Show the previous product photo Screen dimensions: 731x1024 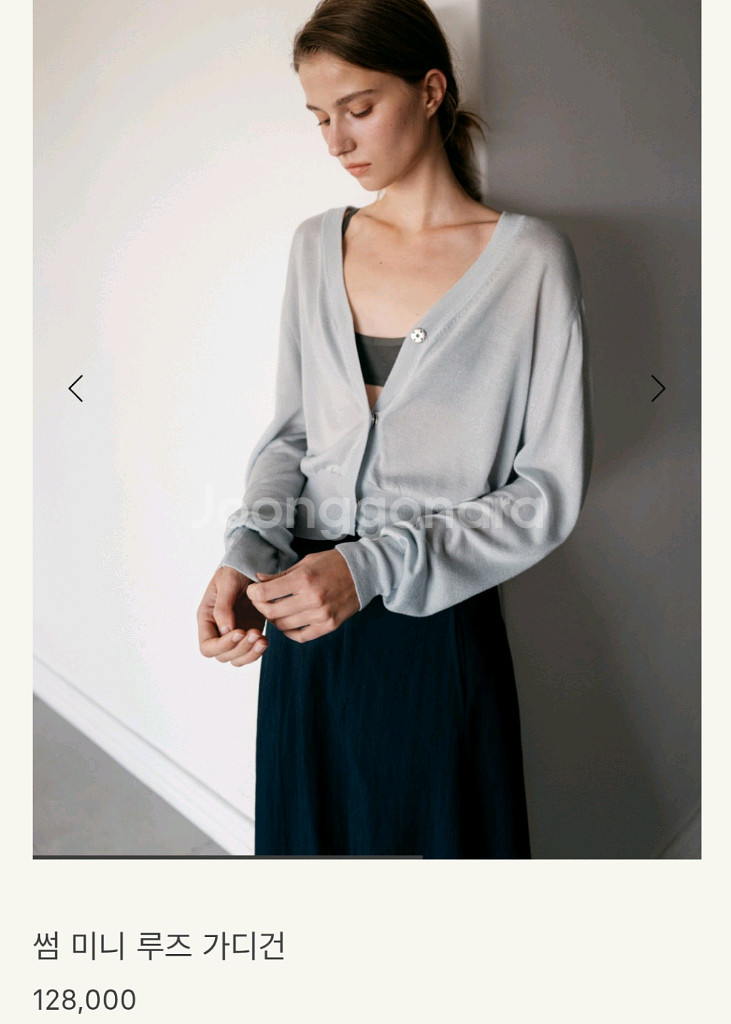tap(75, 389)
